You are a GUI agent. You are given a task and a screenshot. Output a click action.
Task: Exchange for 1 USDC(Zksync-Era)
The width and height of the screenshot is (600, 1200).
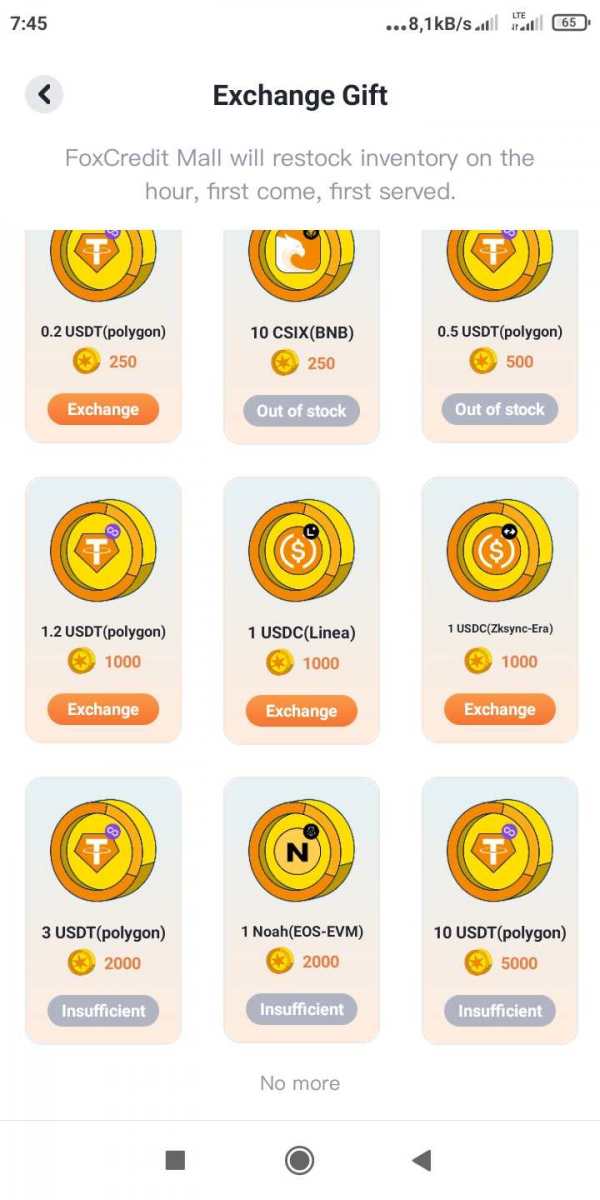point(499,709)
